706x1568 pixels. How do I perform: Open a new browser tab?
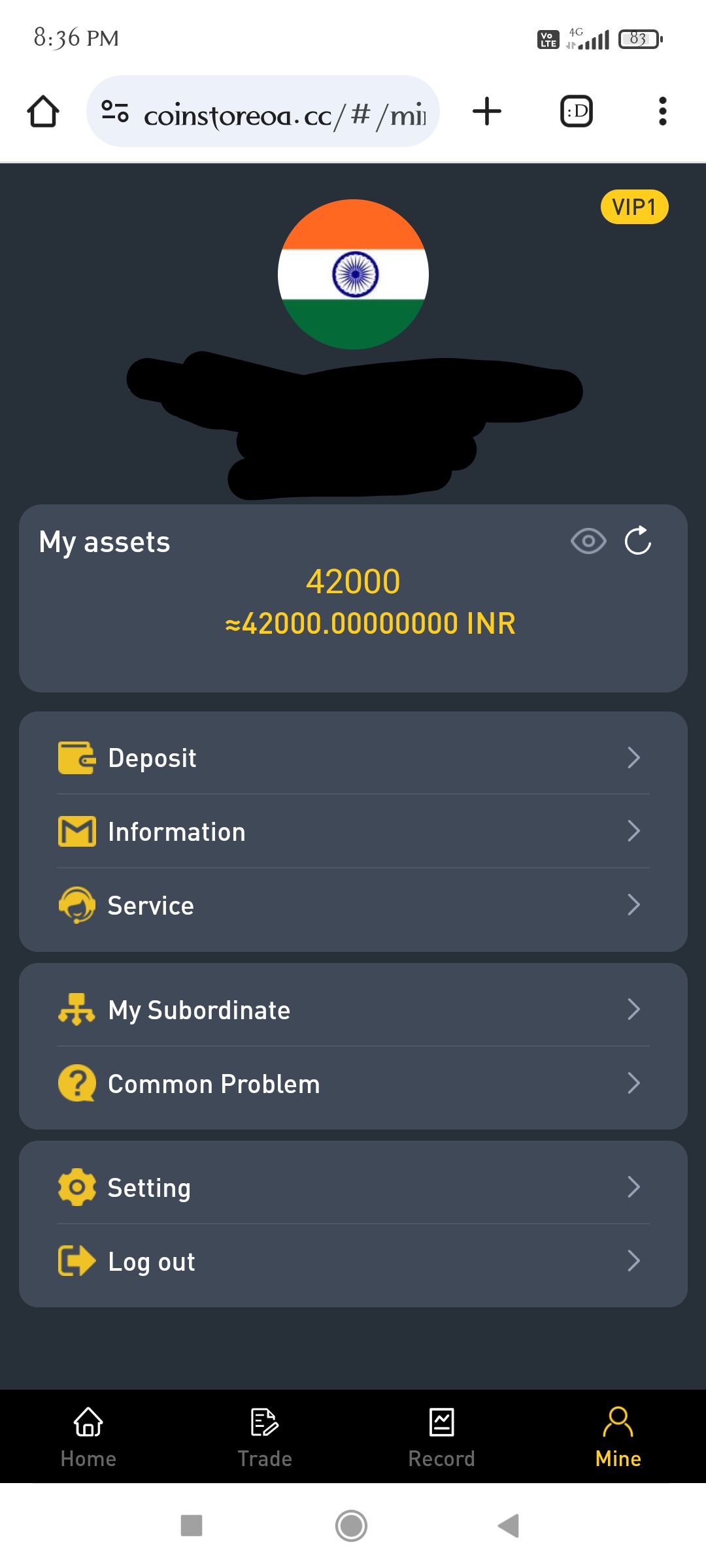click(487, 111)
